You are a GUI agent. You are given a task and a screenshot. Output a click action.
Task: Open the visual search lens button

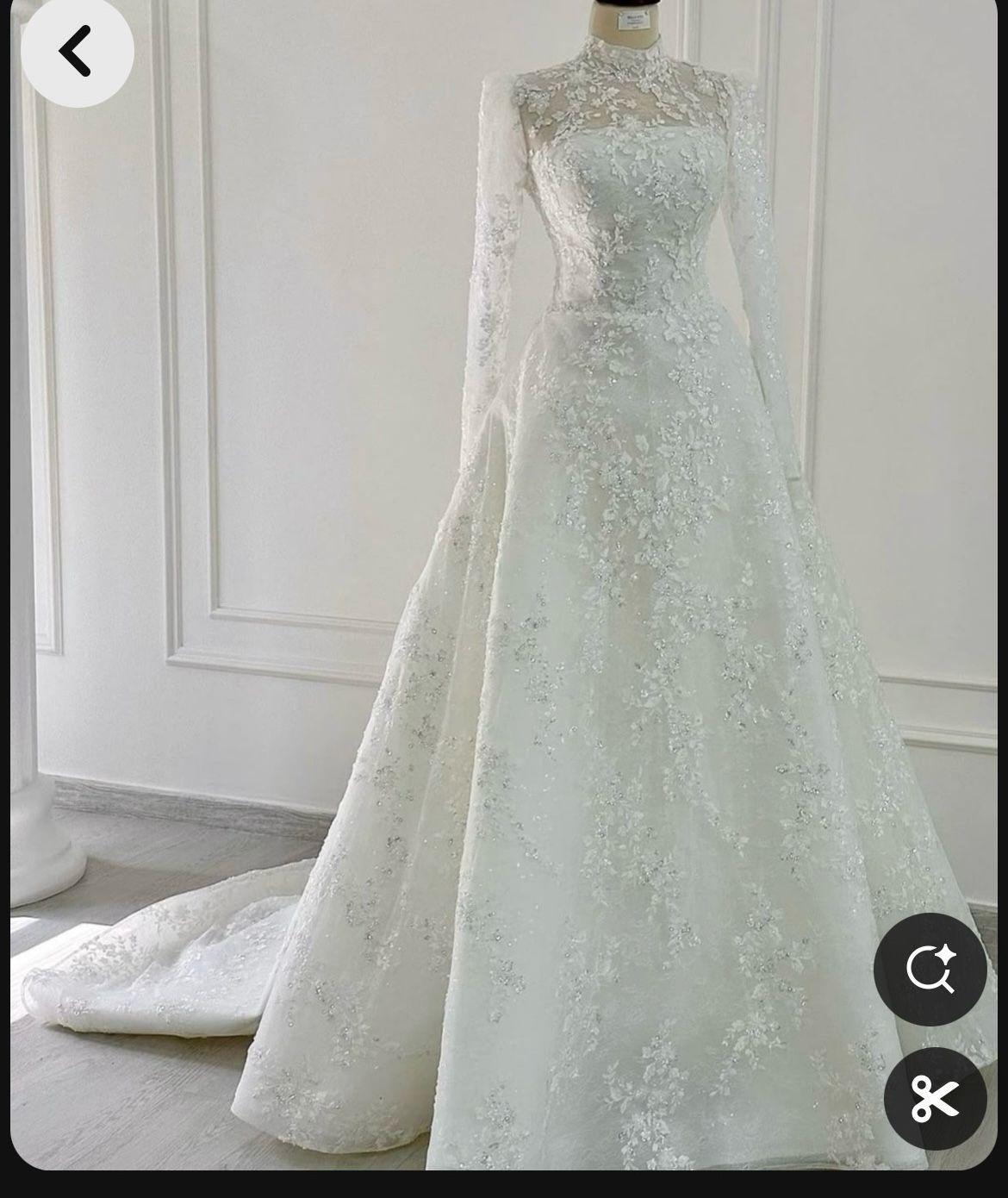point(930,970)
